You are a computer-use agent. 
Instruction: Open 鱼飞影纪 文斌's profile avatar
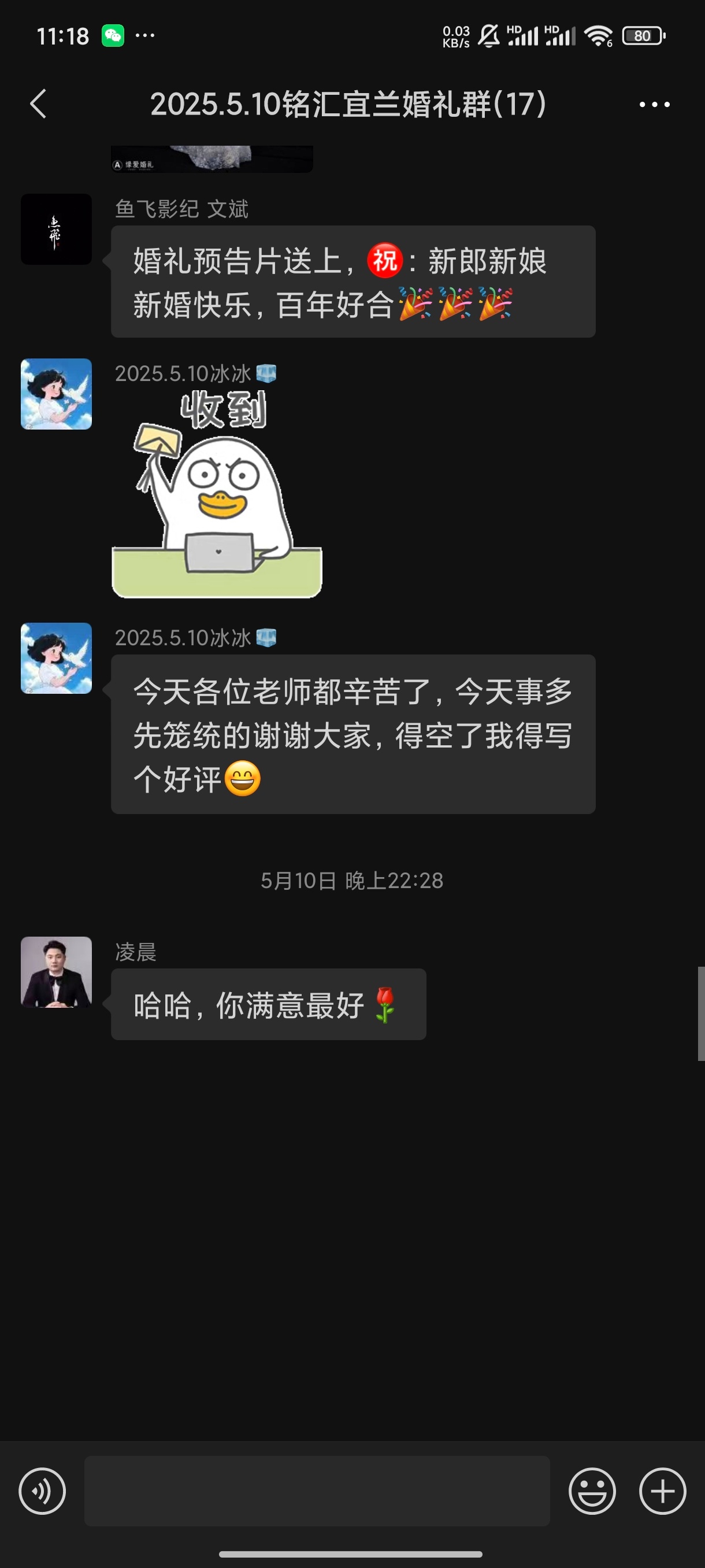tap(57, 230)
